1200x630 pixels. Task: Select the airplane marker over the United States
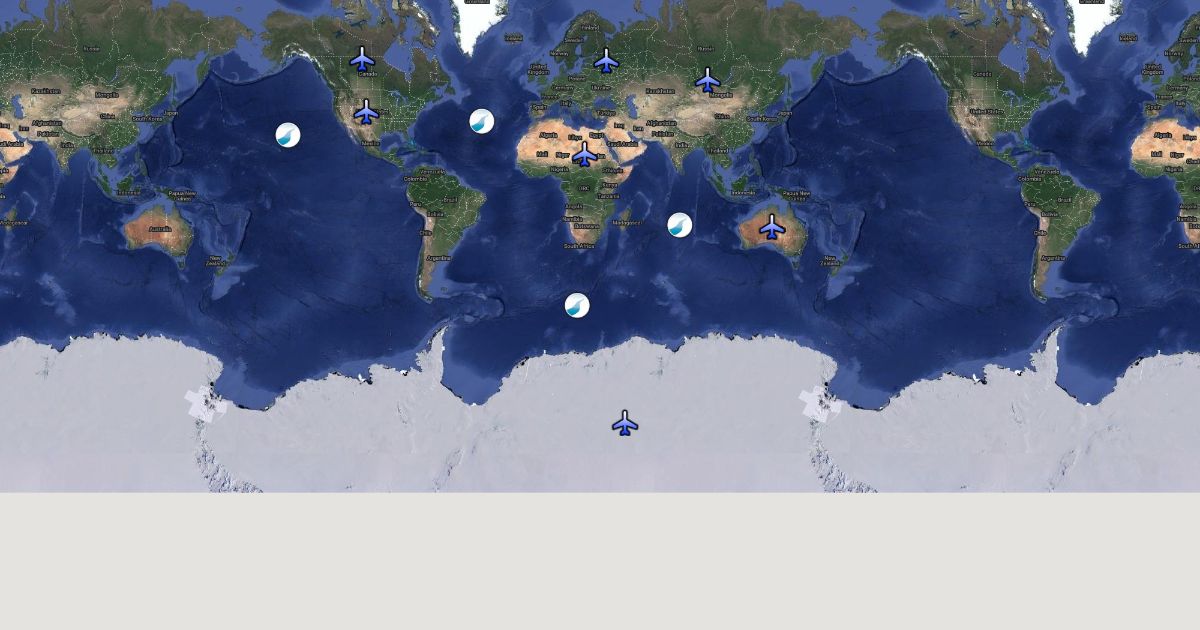(x=367, y=112)
